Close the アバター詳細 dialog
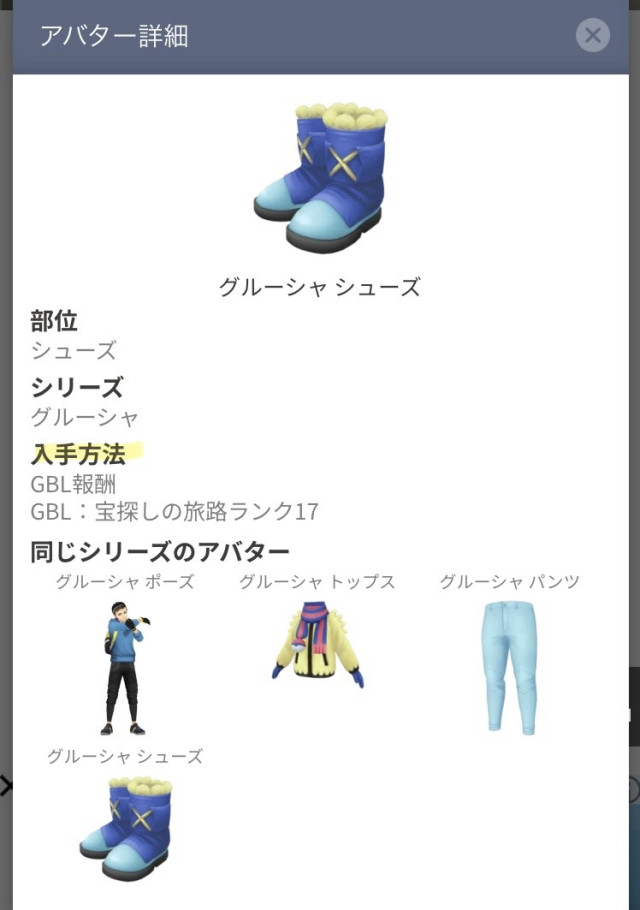 593,36
